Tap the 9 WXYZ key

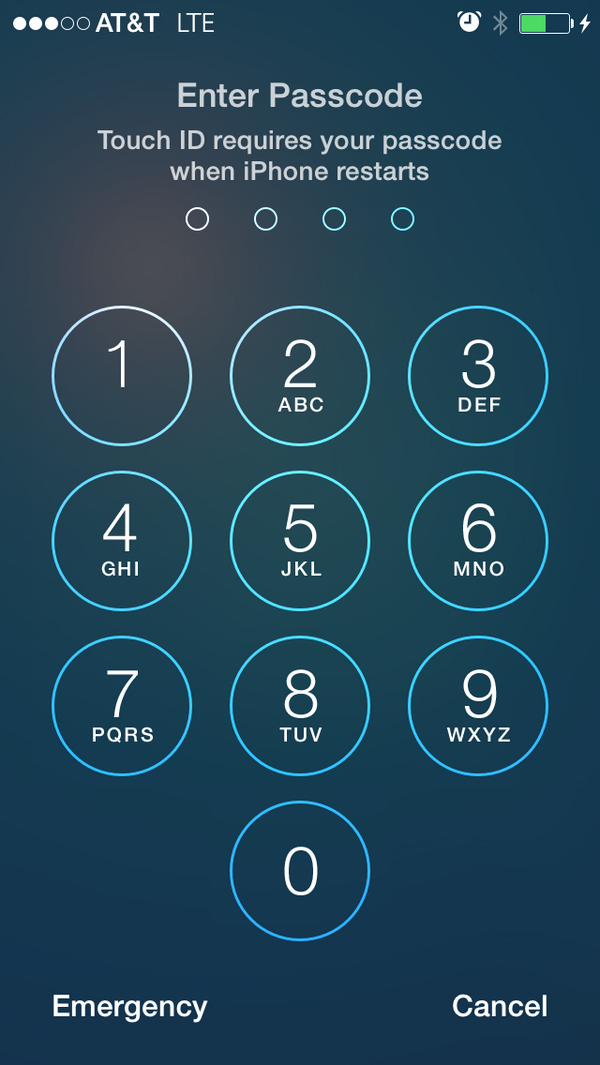[478, 706]
